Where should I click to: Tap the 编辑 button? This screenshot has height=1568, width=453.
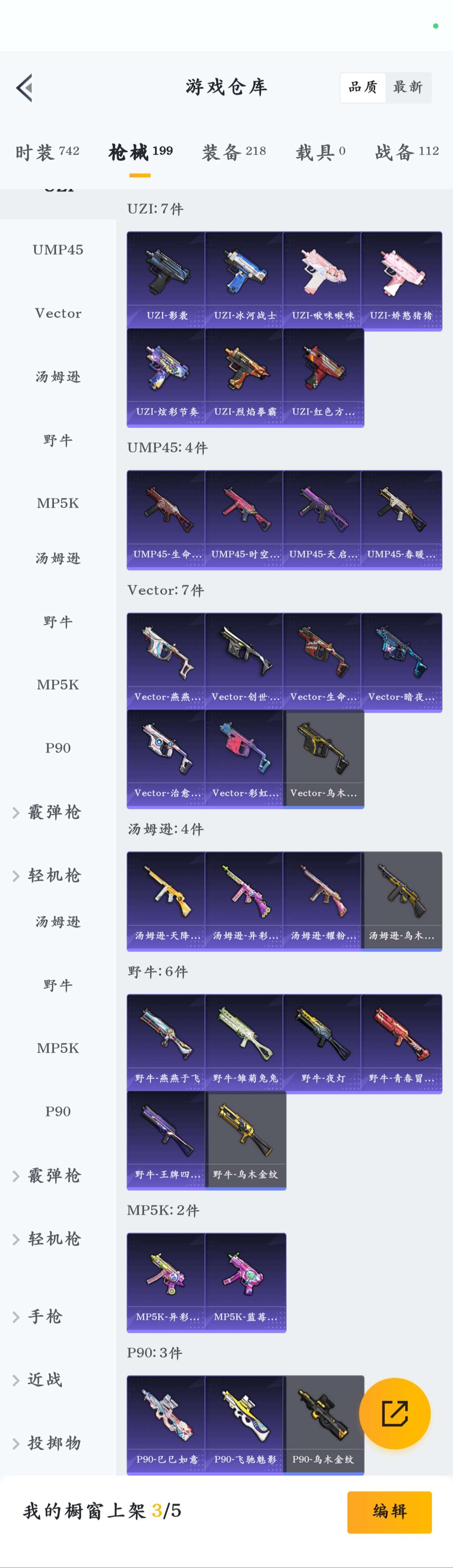pos(389,1511)
